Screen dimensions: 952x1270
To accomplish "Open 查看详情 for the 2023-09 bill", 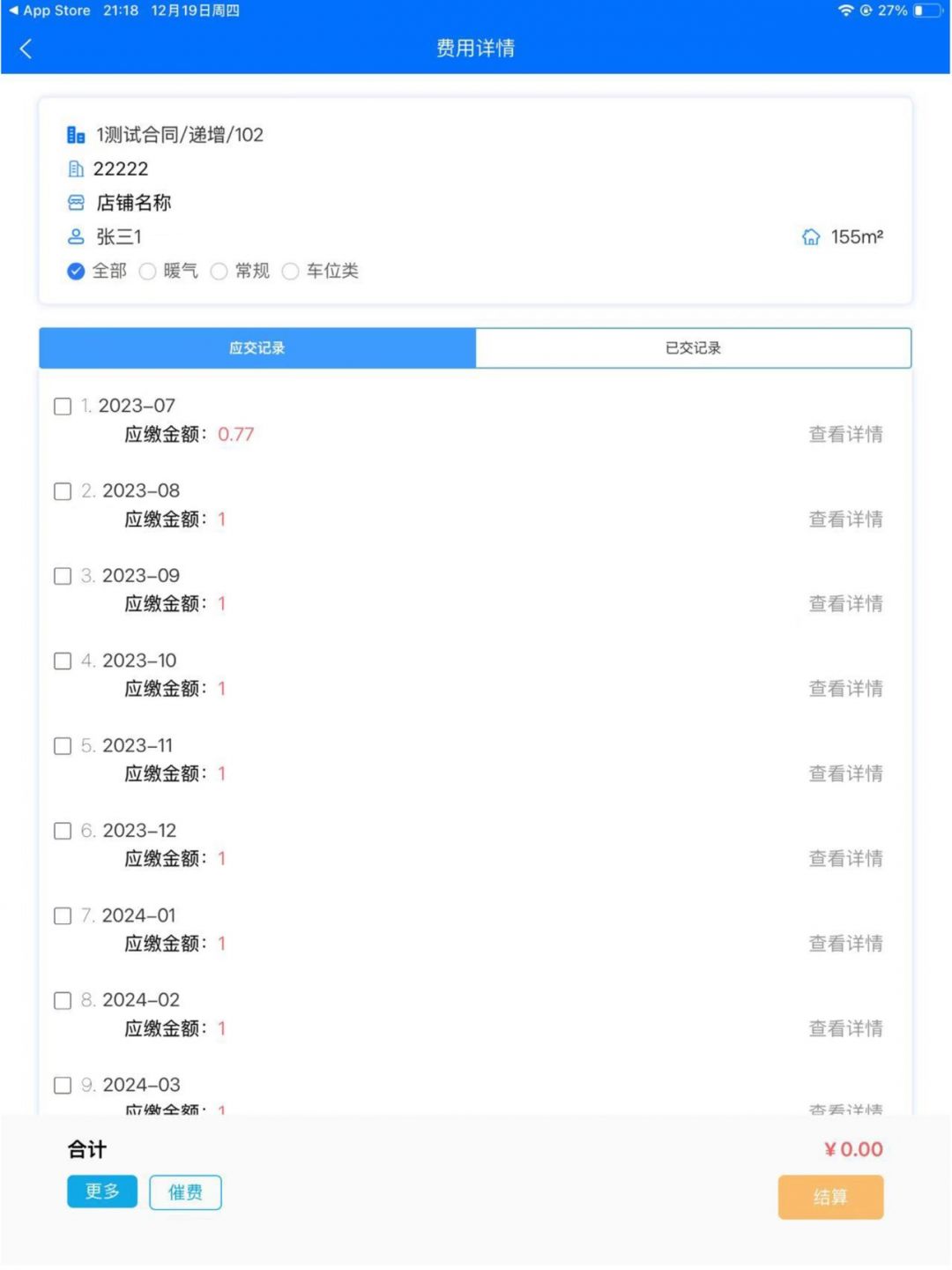I will [844, 604].
